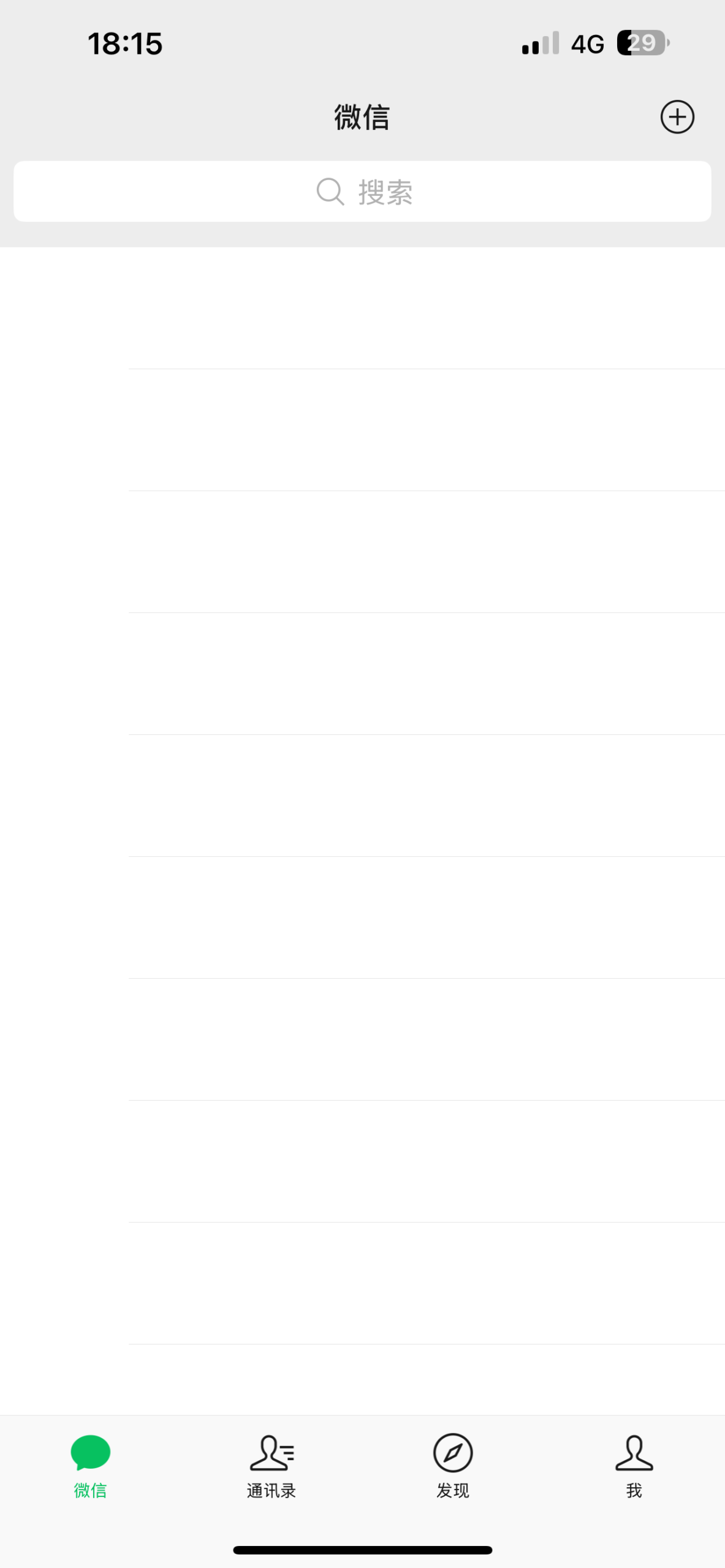Screen dimensions: 725x1568
Task: Tap the 搜索 search box
Action: 362,191
